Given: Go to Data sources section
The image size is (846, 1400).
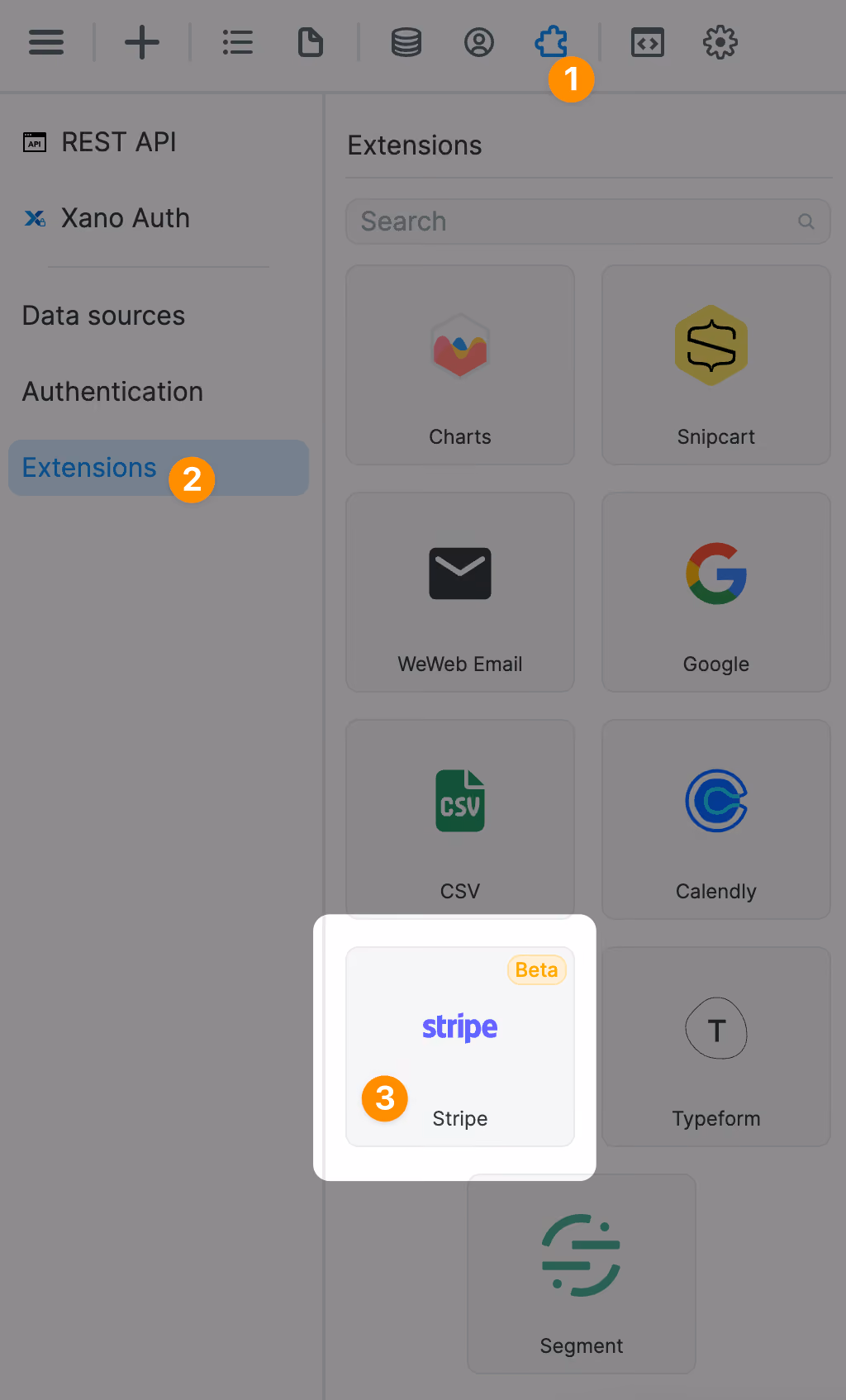Looking at the screenshot, I should pos(104,316).
